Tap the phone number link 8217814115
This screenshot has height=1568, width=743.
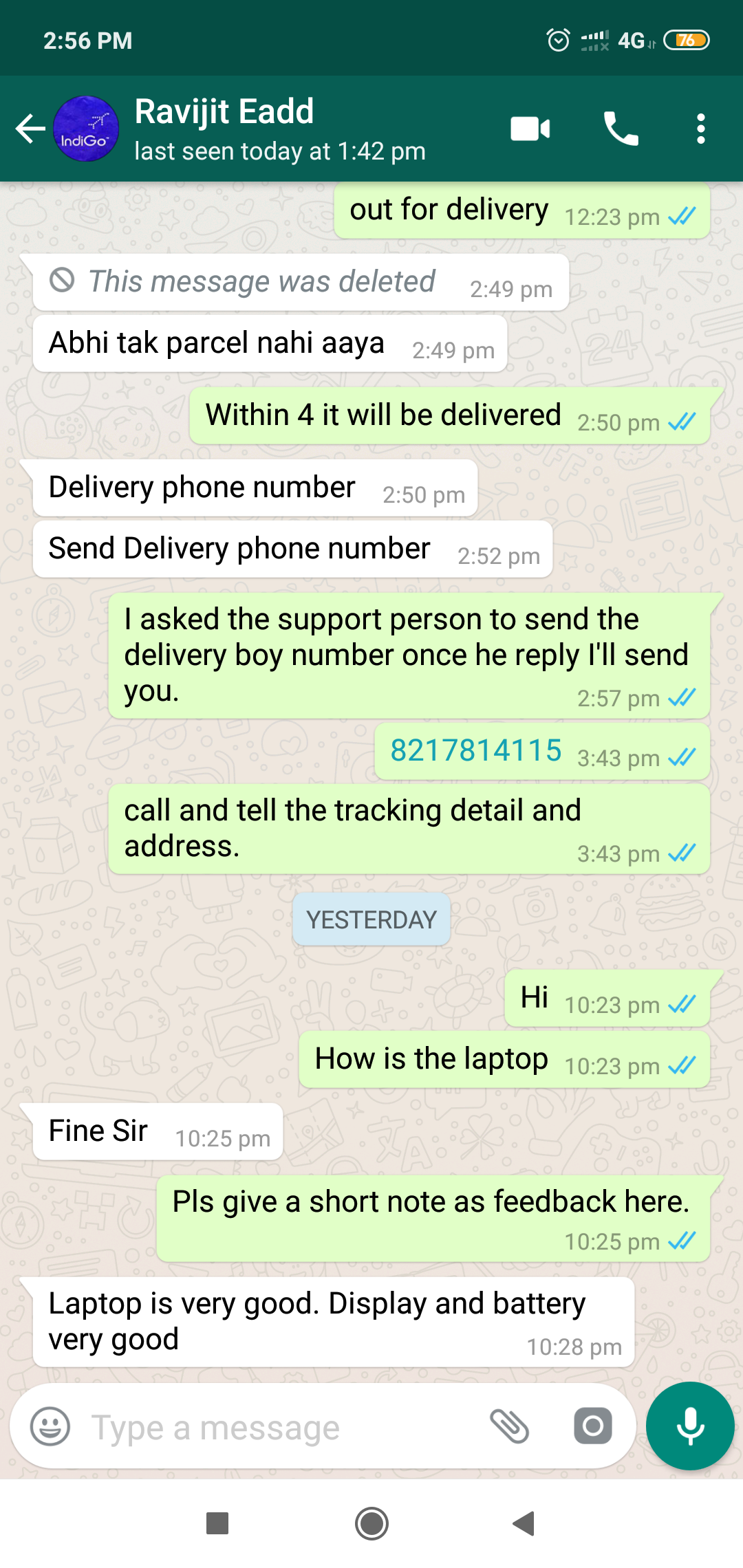[x=475, y=750]
